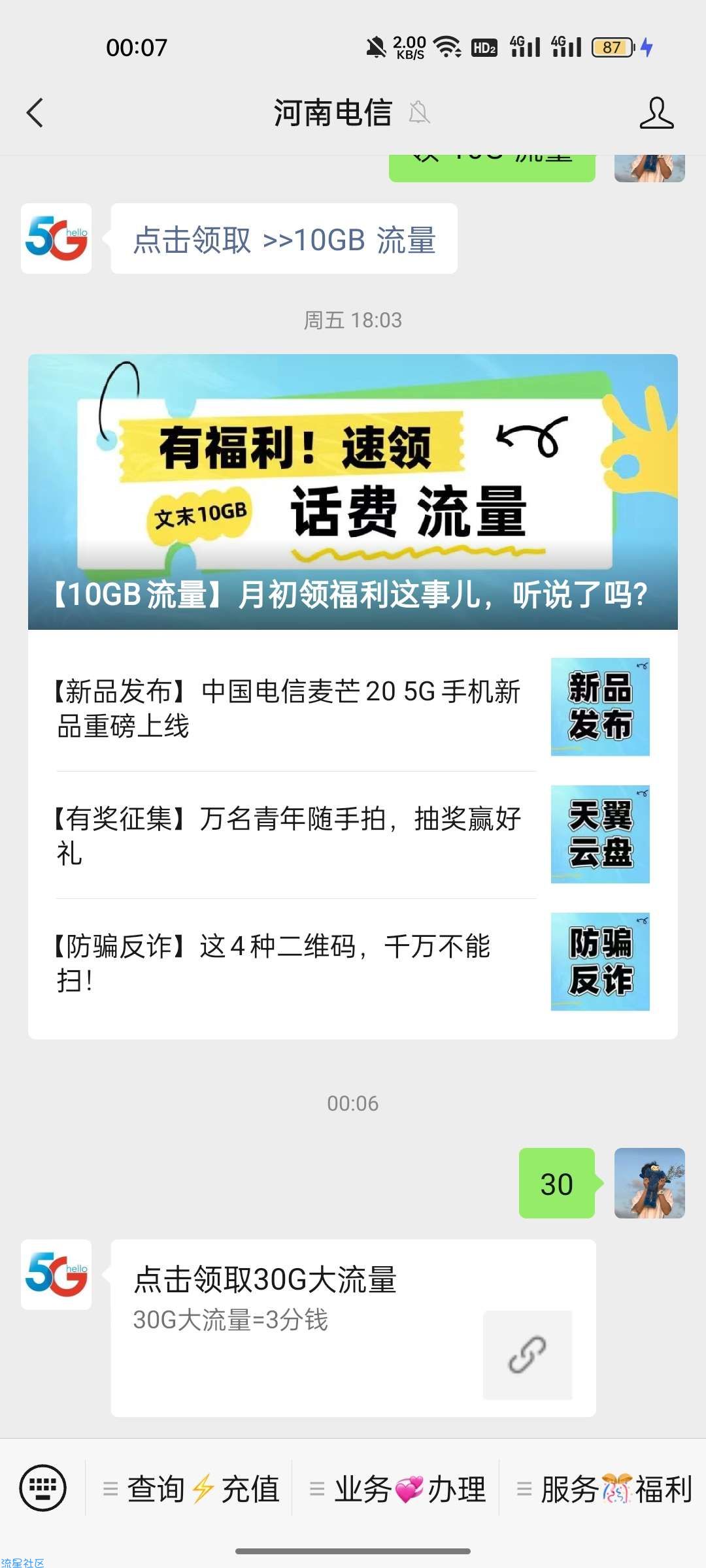Switch to keyboard input mode
Image resolution: width=706 pixels, height=1568 pixels.
[x=43, y=1488]
